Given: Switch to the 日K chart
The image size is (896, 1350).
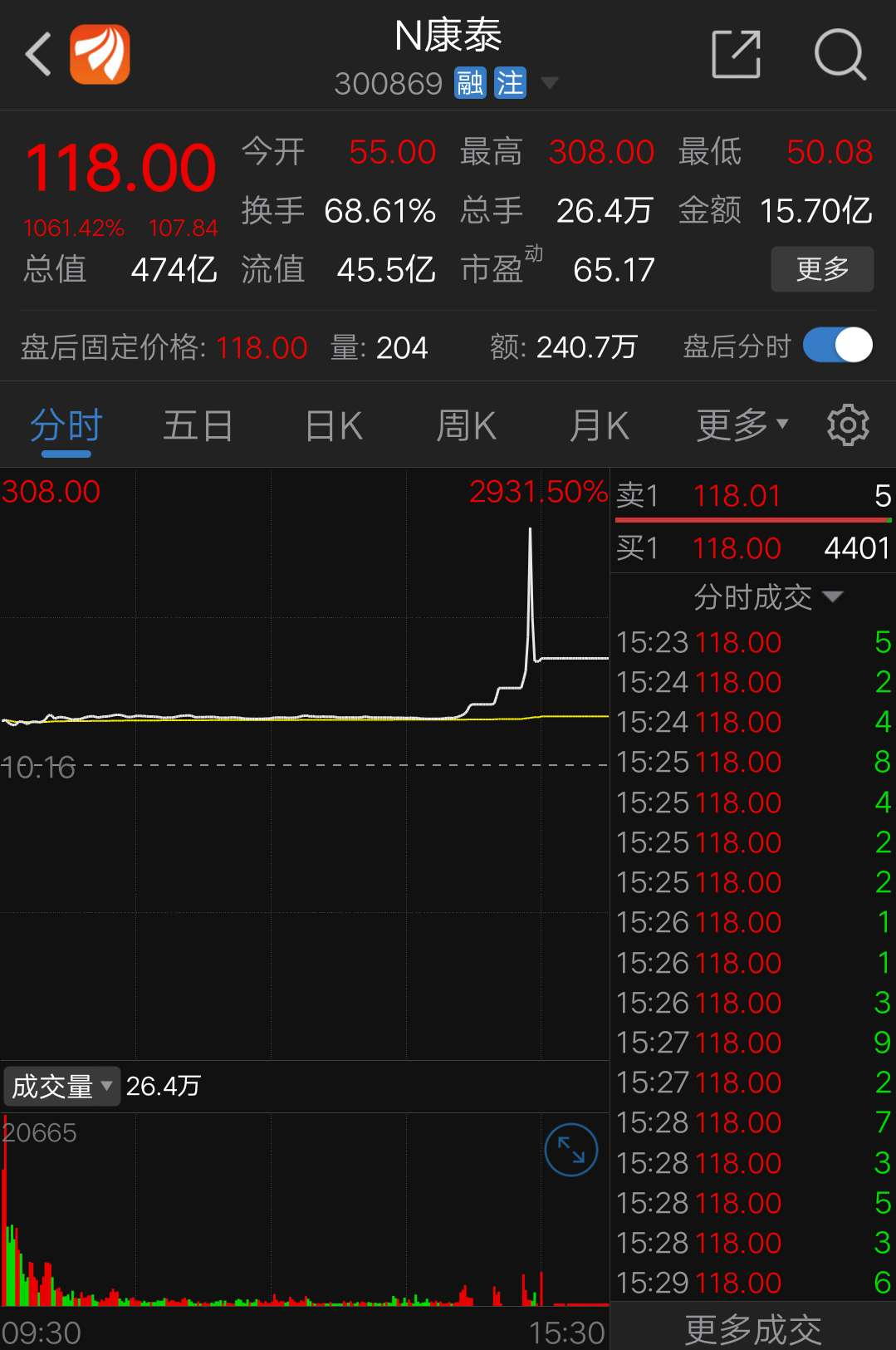Looking at the screenshot, I should pos(334,426).
